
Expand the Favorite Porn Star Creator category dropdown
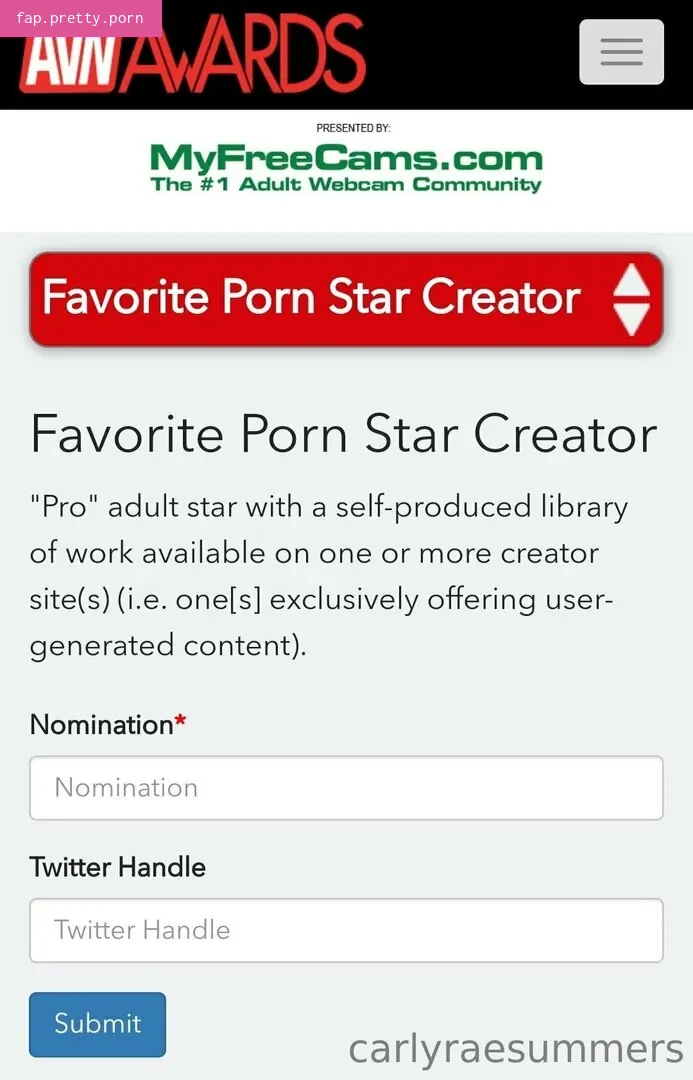click(346, 299)
